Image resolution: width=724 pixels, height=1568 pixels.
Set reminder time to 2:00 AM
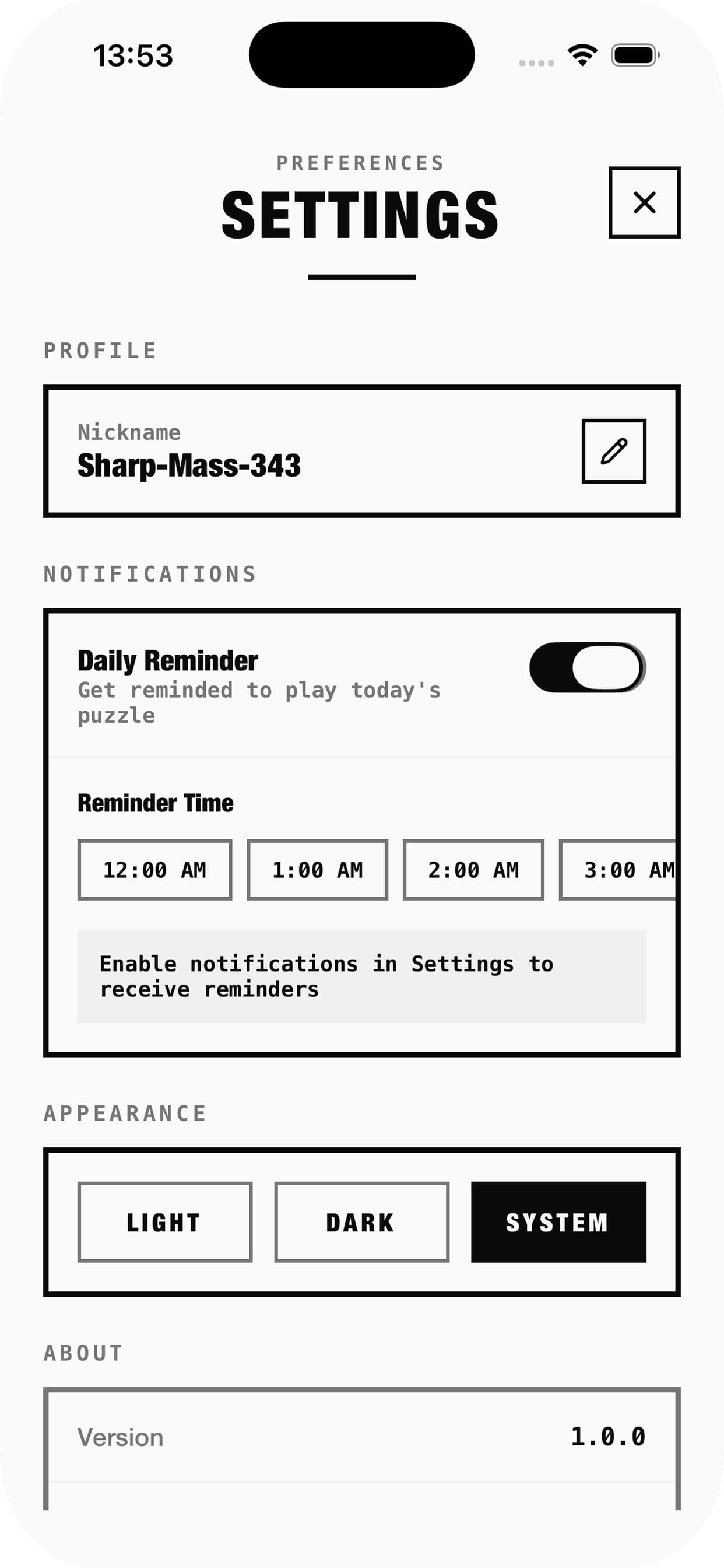[x=473, y=870]
